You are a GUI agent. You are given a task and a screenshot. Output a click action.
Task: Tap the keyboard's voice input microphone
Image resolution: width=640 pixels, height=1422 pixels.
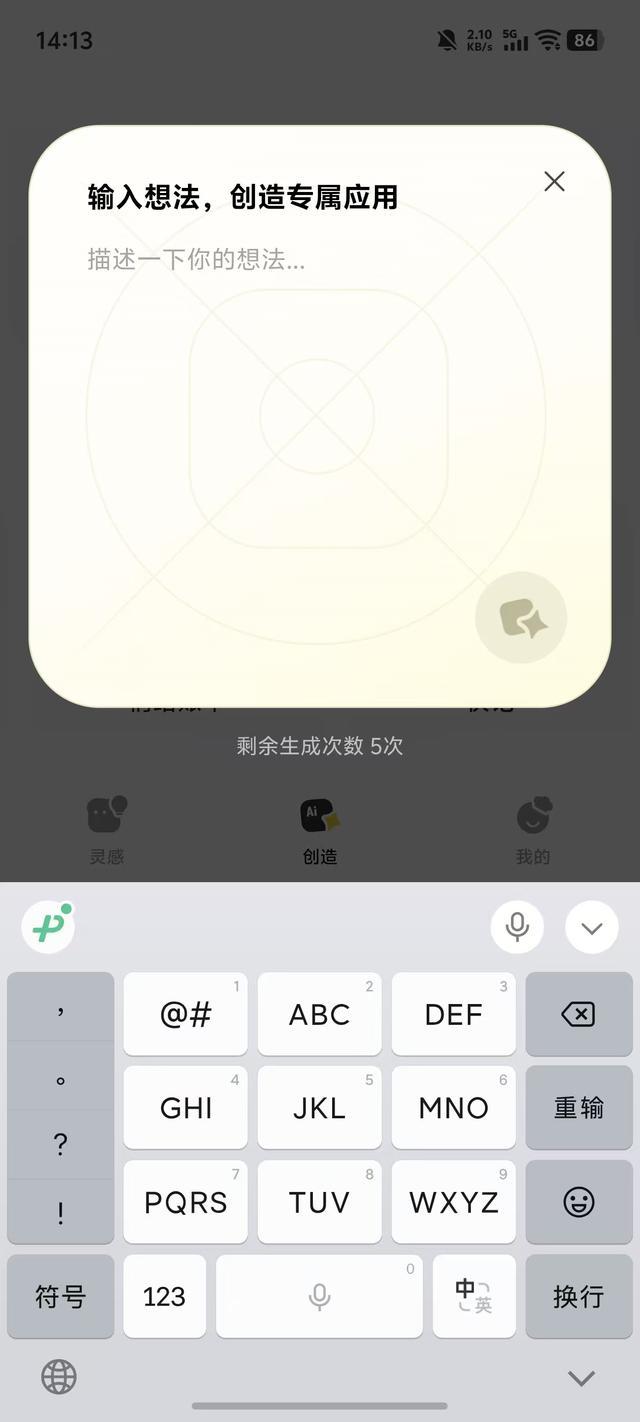click(517, 927)
